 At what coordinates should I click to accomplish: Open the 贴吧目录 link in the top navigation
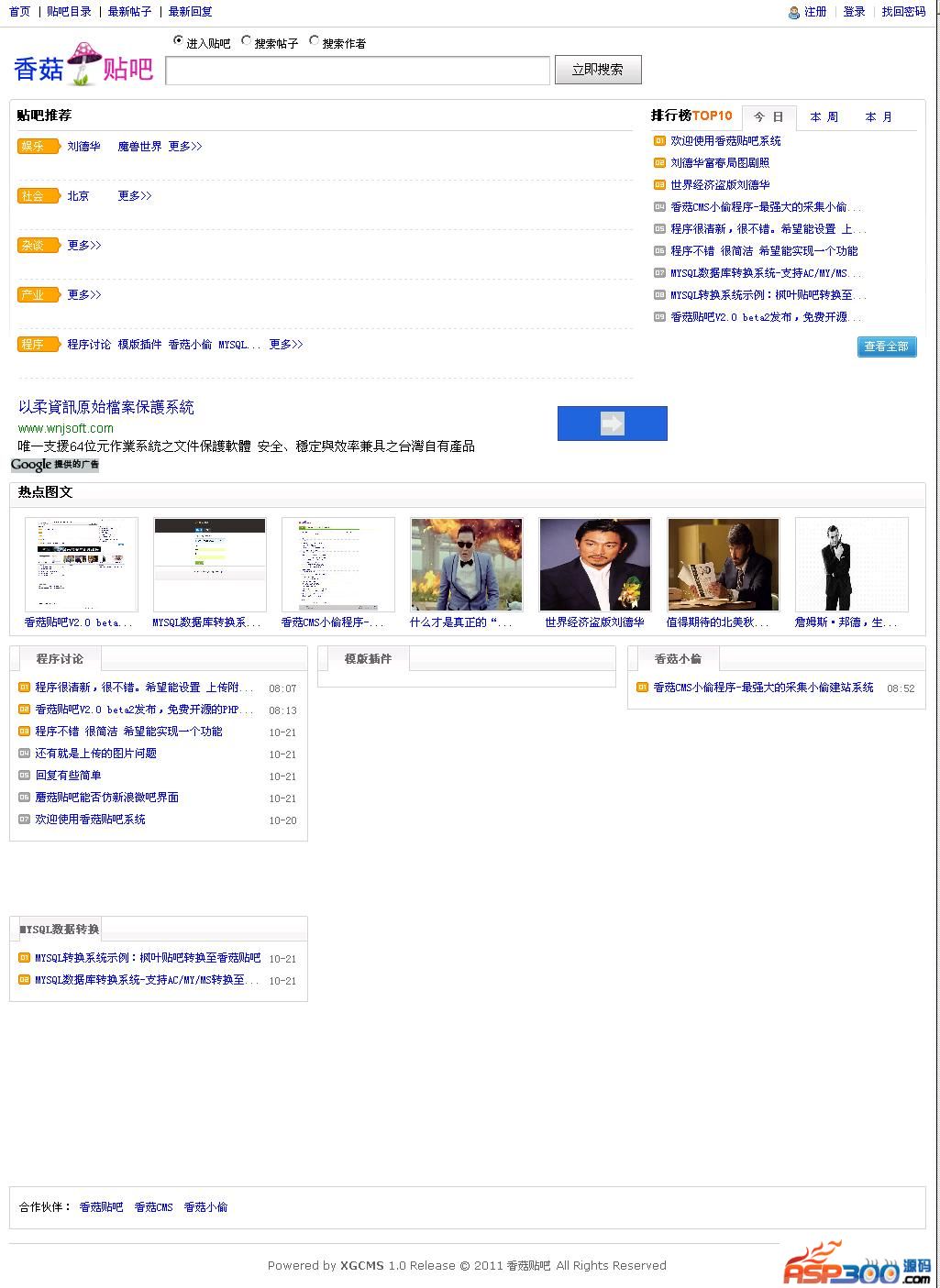tap(69, 12)
